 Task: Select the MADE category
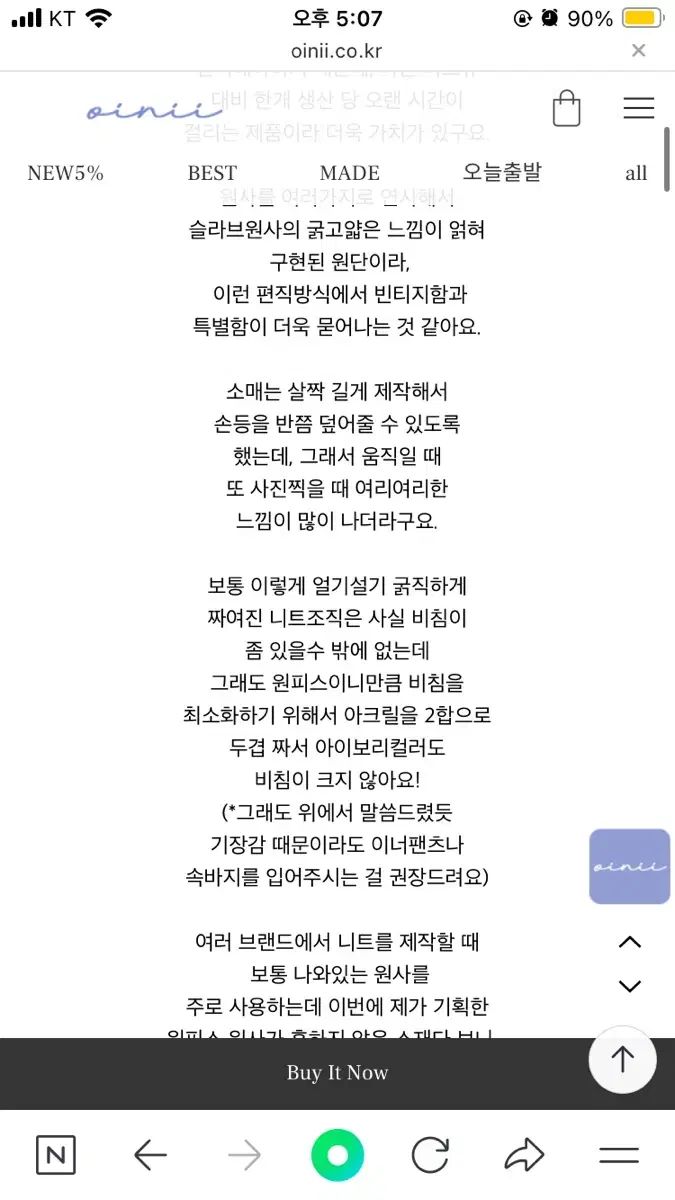tap(349, 173)
